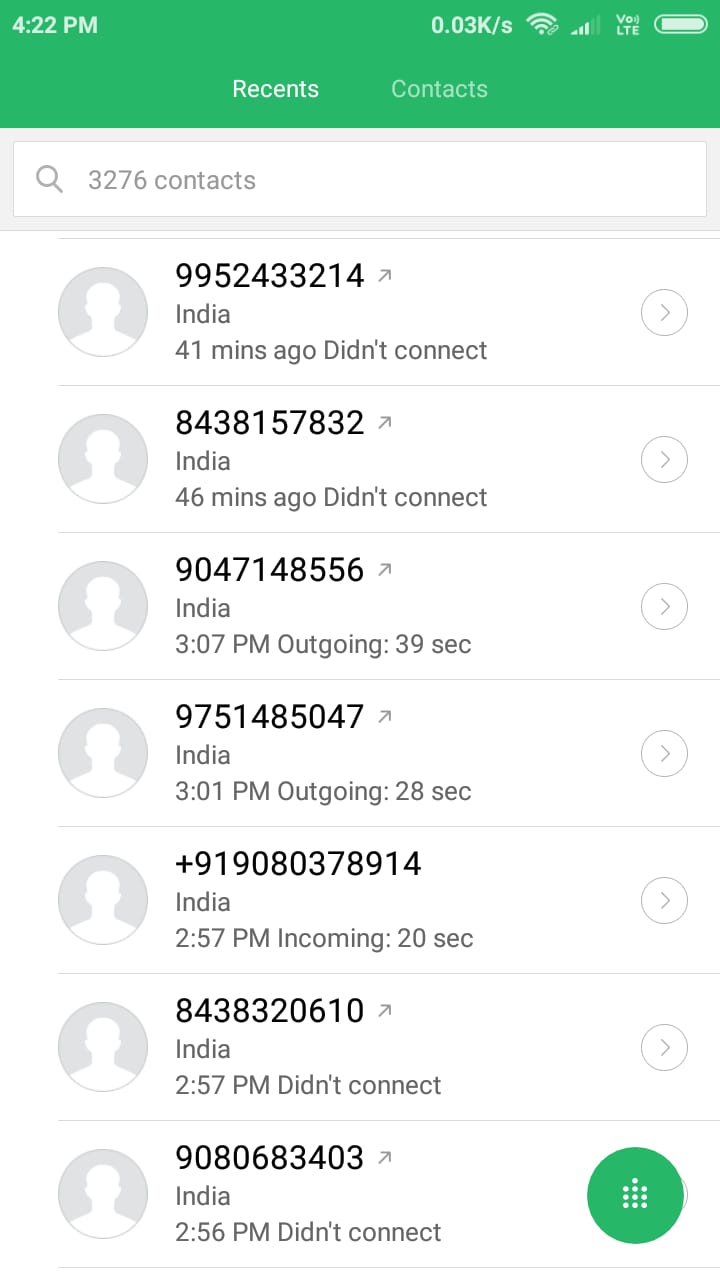The height and width of the screenshot is (1280, 720).
Task: Tap the 3276 contacts search box
Action: (360, 180)
